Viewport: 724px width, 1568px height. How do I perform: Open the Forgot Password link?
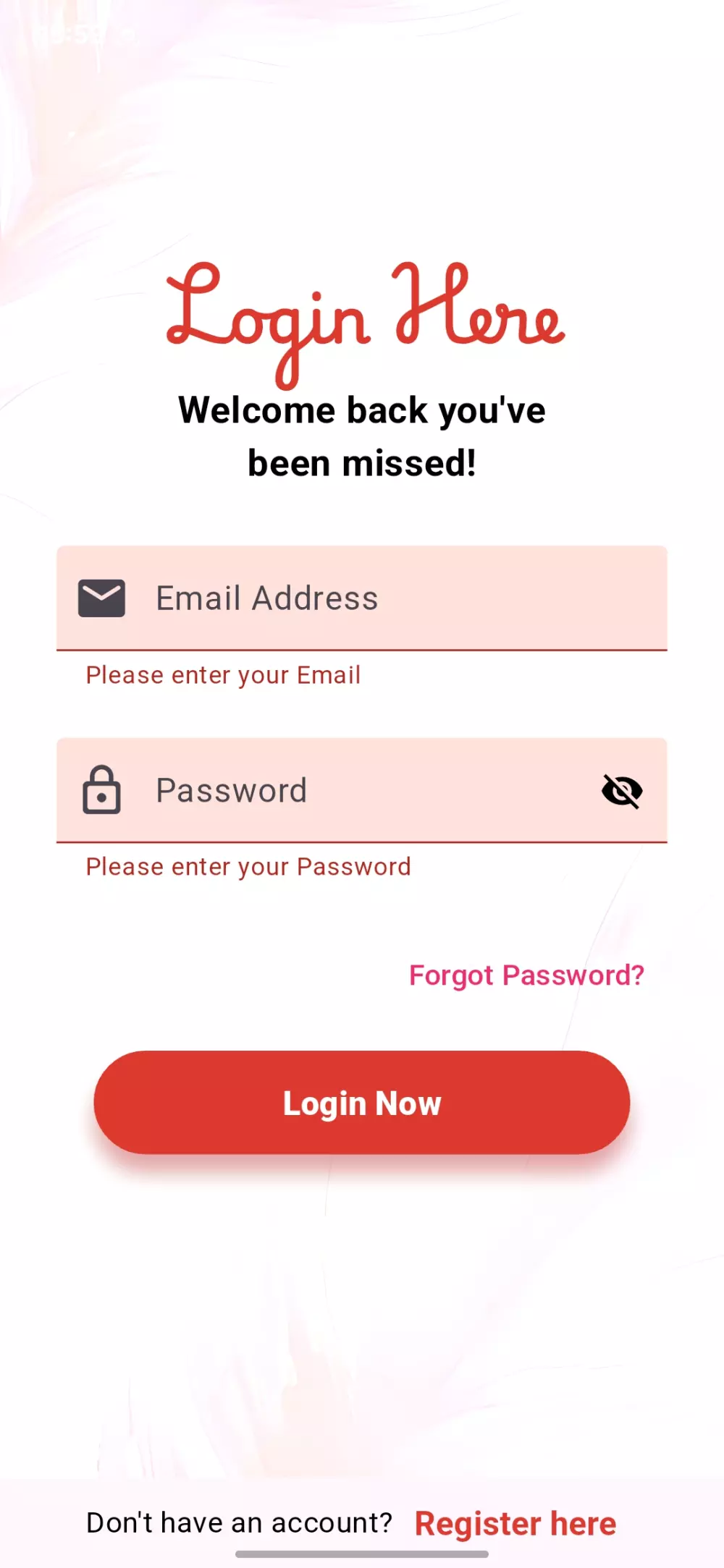(526, 975)
